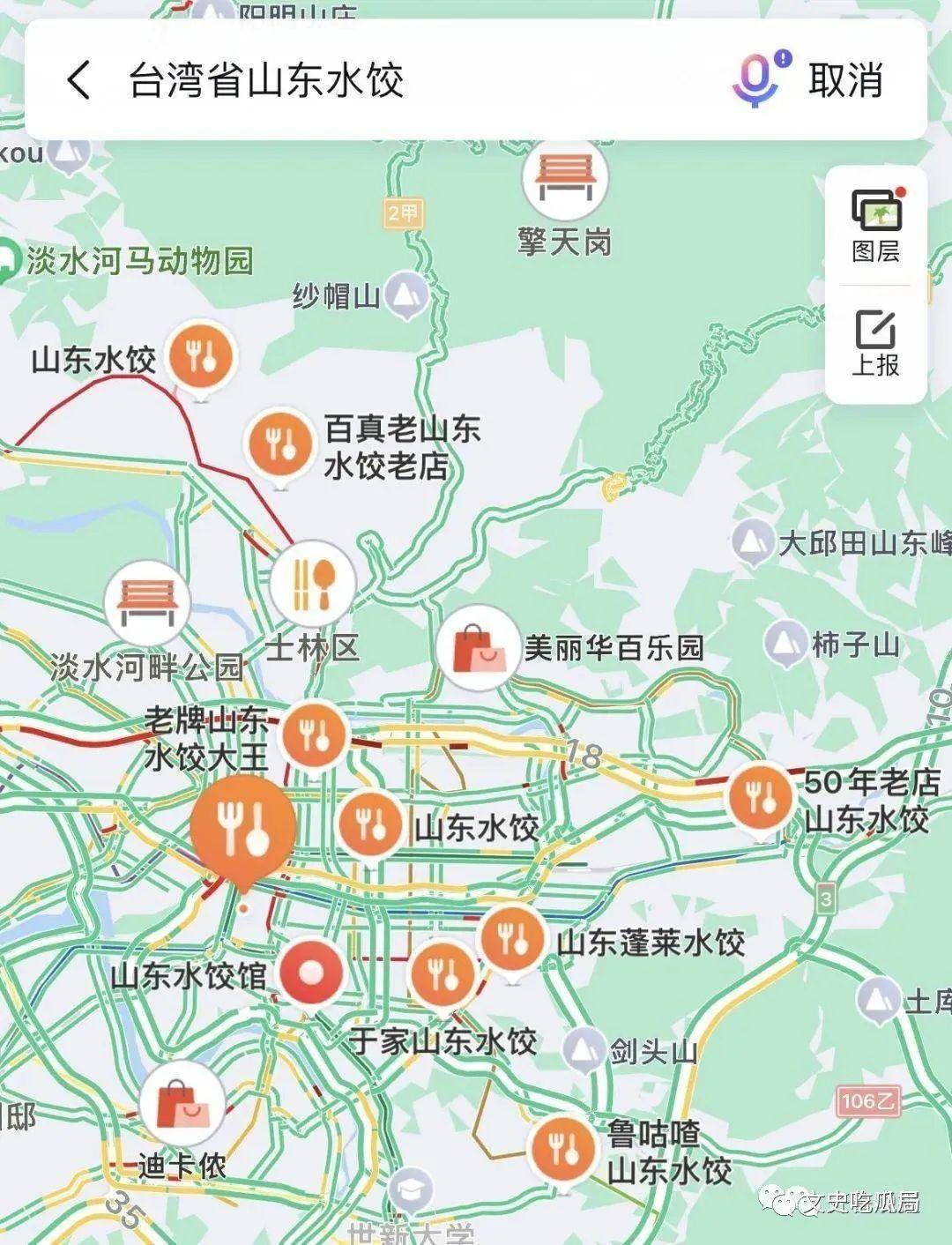
Task: Open the 图层 map layers option
Action: [876, 226]
